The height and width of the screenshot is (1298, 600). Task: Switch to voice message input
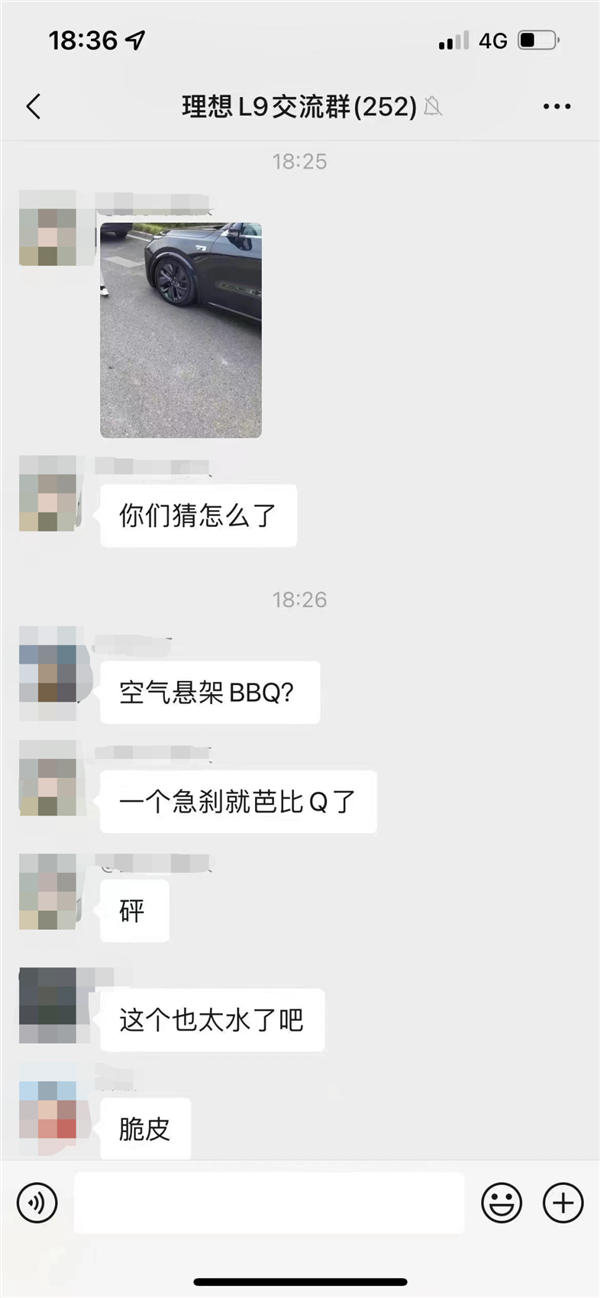coord(38,1203)
